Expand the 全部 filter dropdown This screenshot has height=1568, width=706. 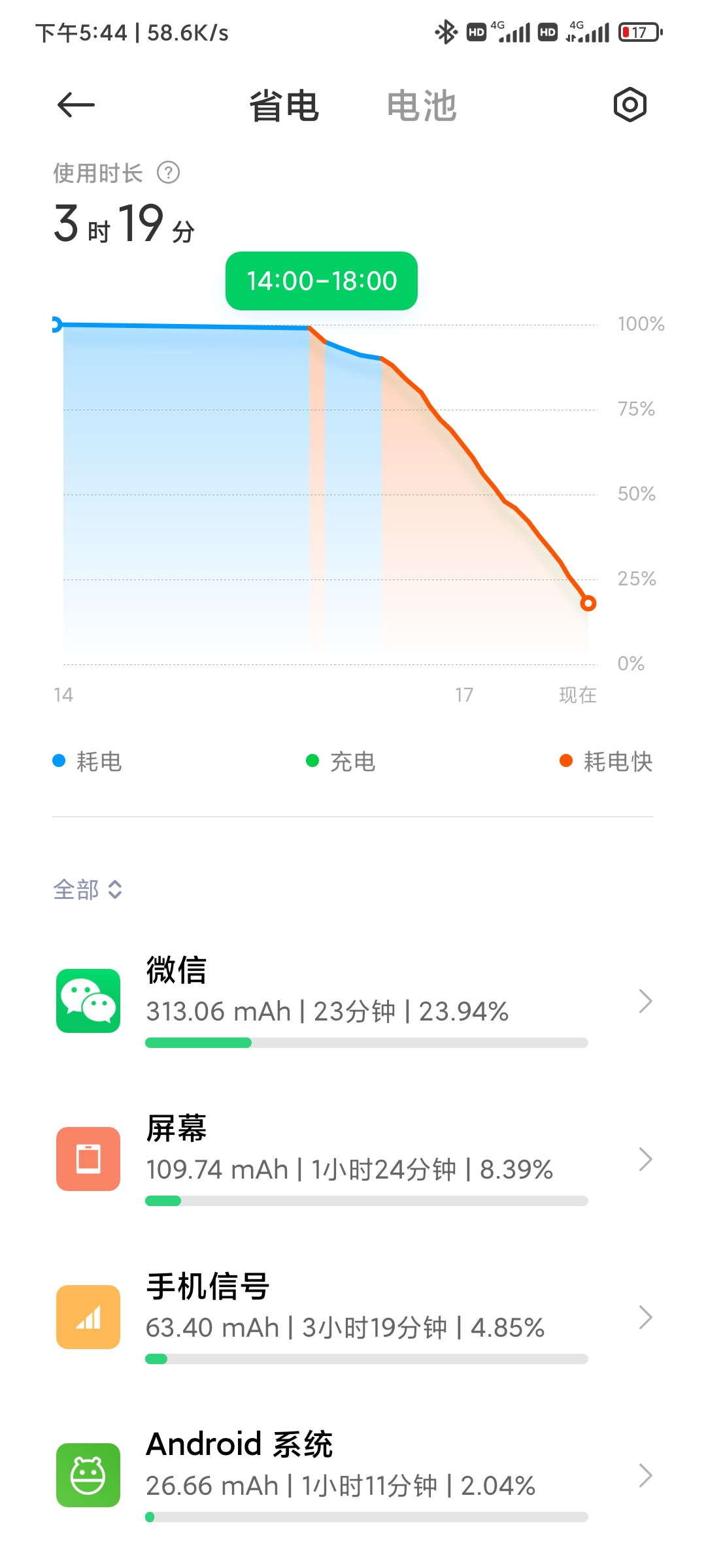click(x=88, y=889)
